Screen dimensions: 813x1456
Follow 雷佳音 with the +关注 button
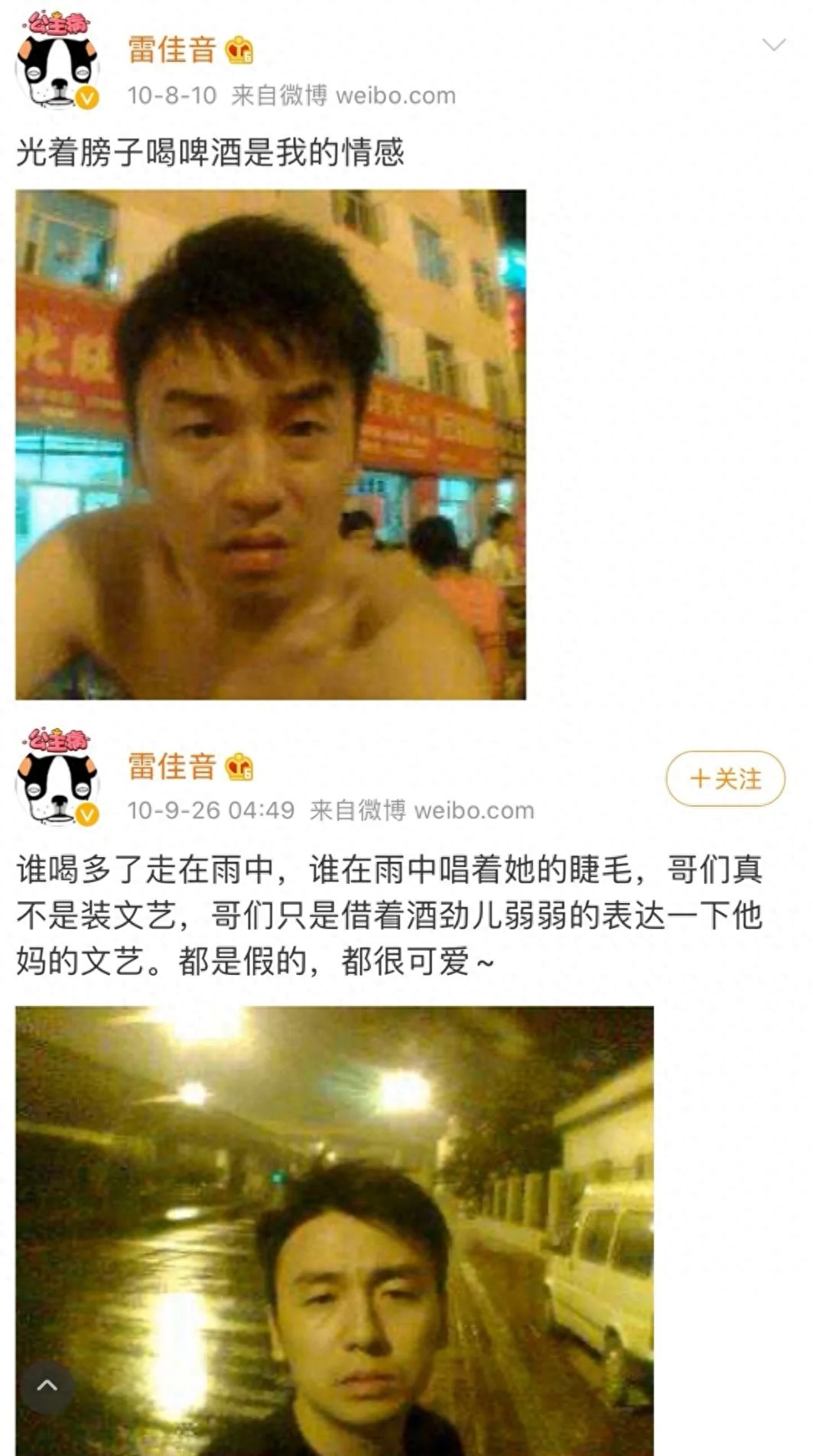(x=725, y=778)
